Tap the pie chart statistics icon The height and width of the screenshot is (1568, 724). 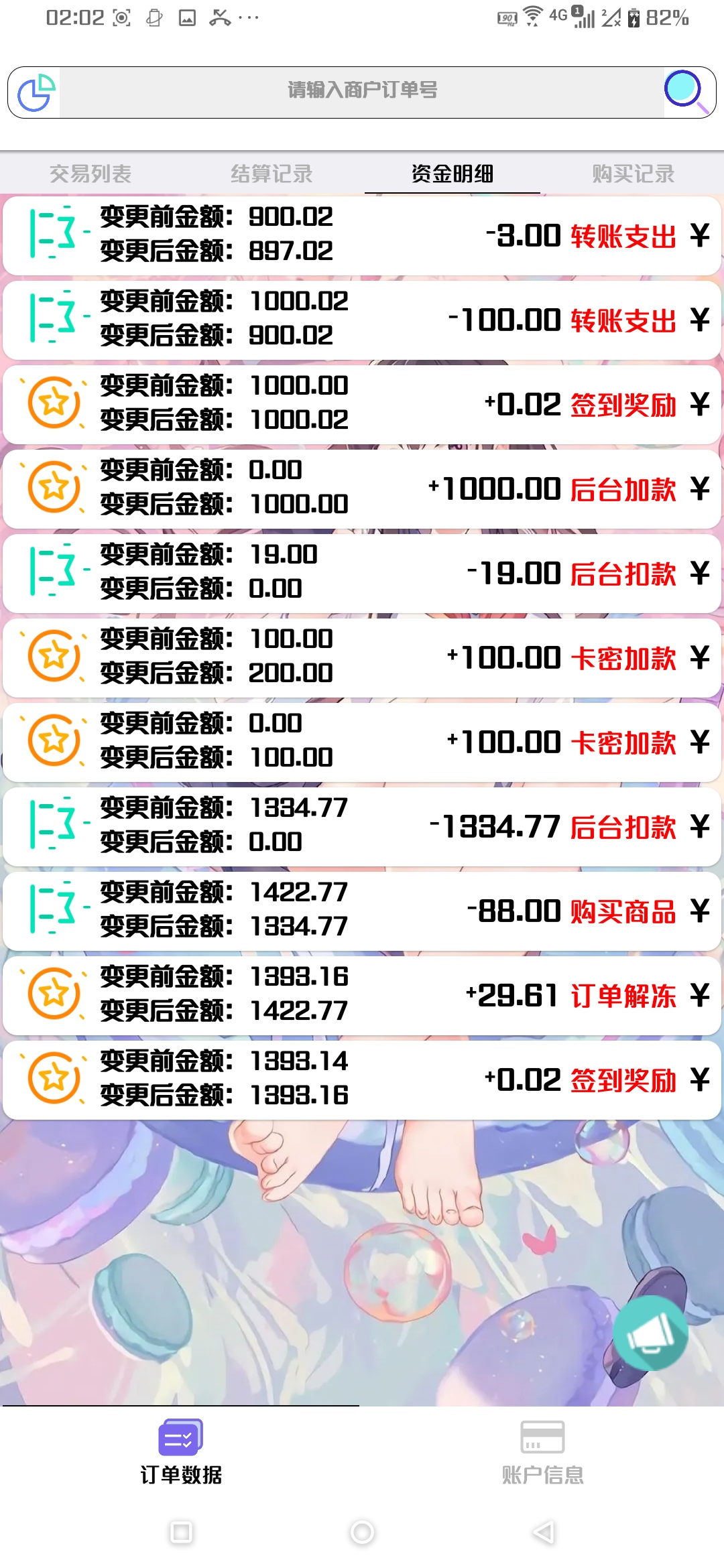pos(36,92)
